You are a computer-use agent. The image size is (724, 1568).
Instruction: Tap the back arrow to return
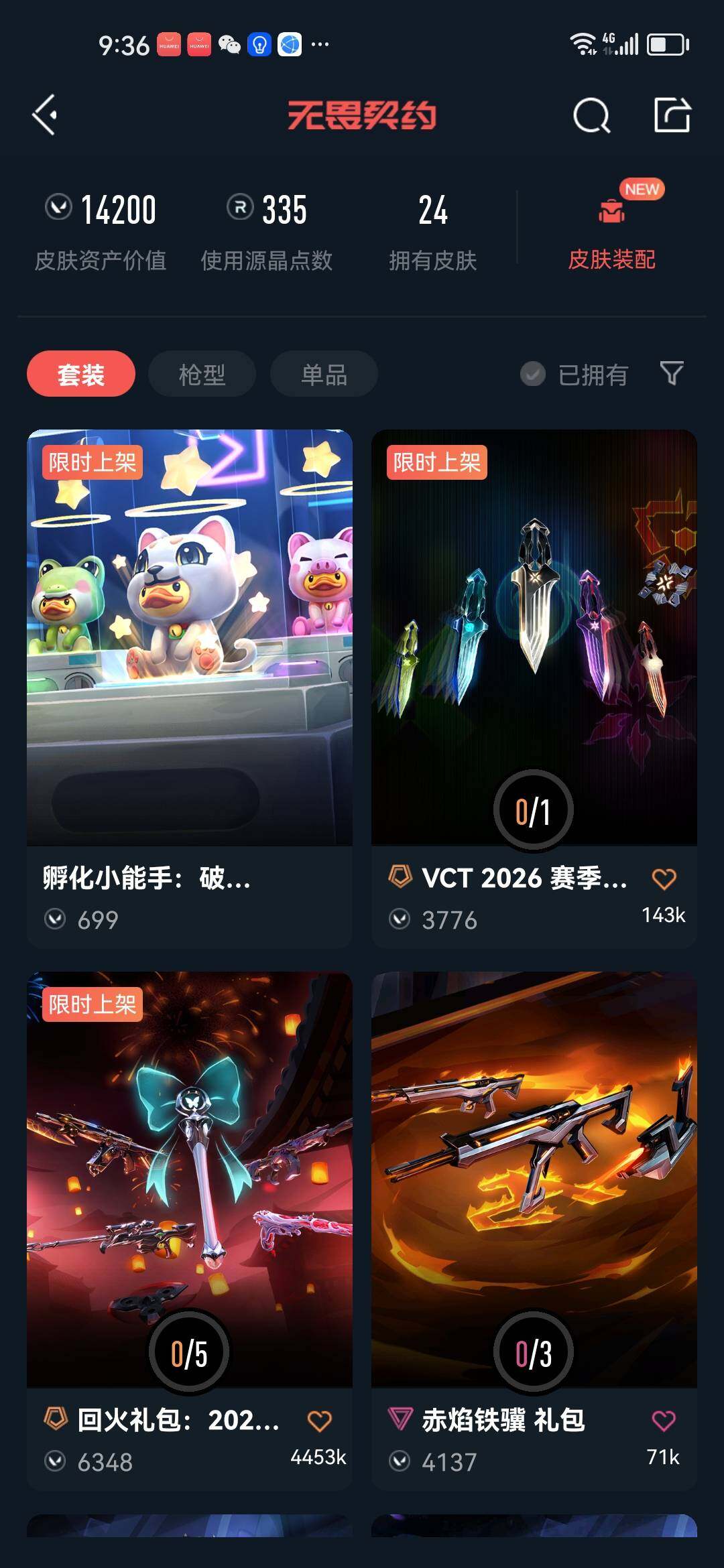(x=43, y=115)
